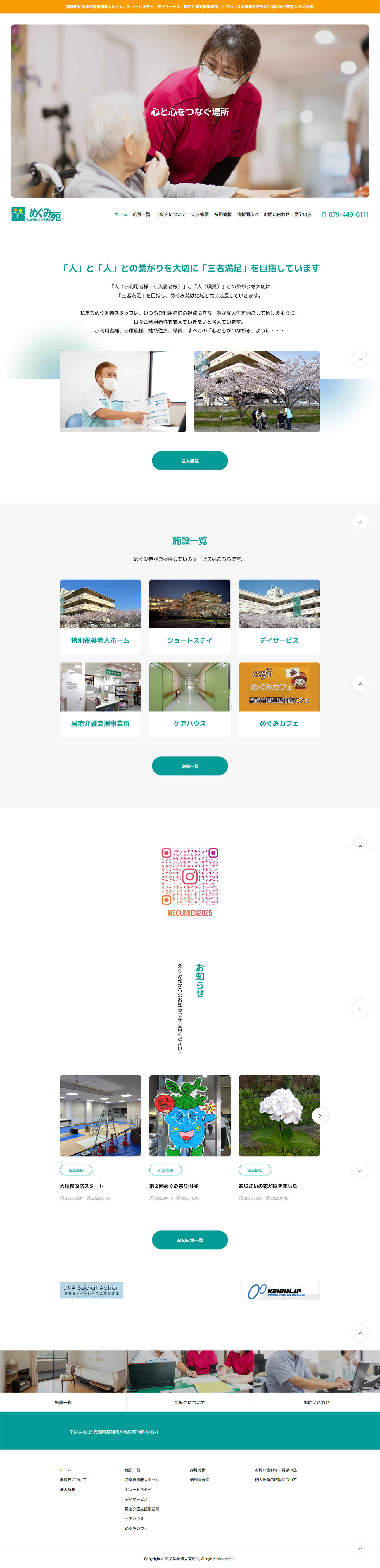
Task: Show the next news carousel item
Action: [320, 1116]
